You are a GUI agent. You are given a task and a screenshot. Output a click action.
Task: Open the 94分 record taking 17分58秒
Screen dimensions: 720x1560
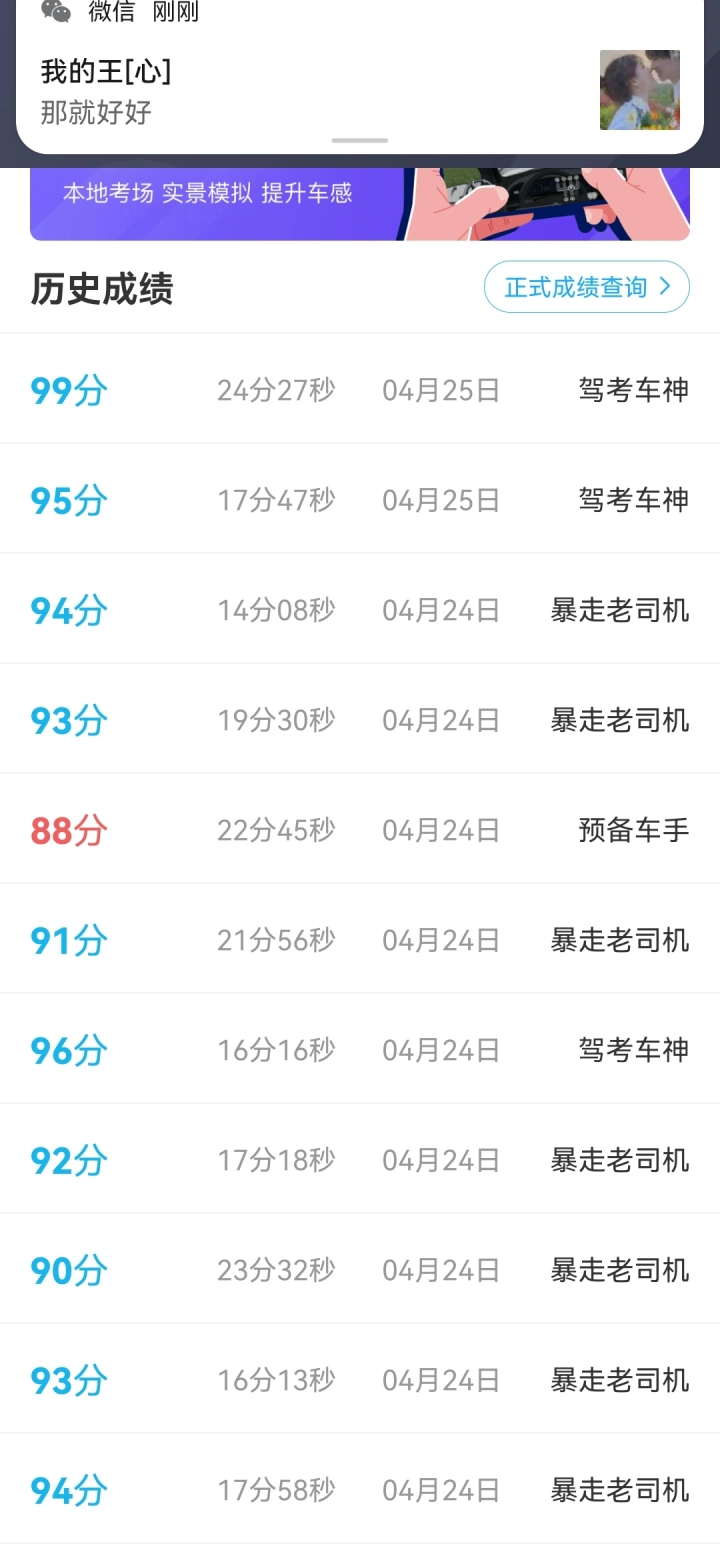360,1489
